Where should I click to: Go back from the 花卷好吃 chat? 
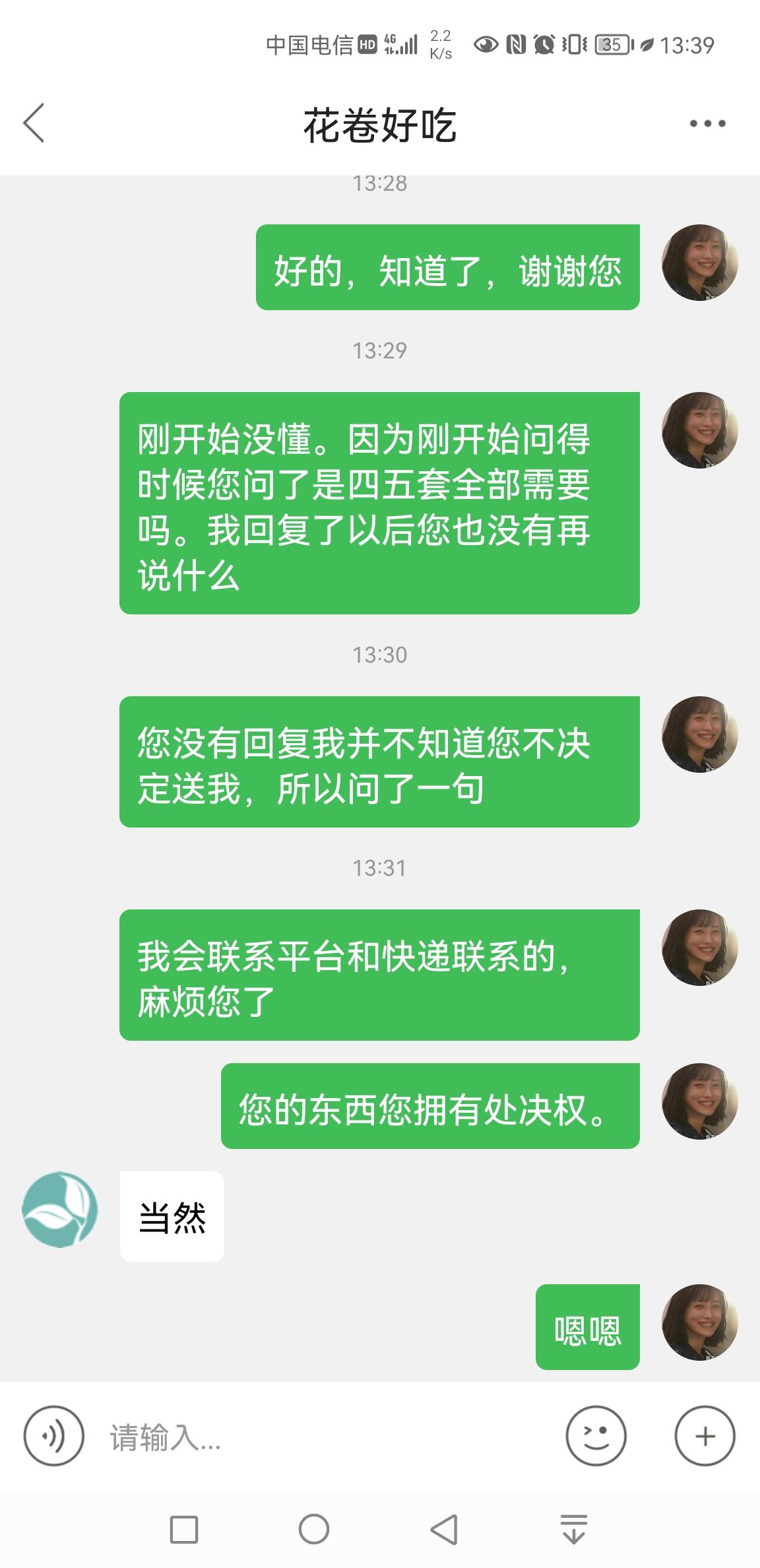pyautogui.click(x=34, y=123)
